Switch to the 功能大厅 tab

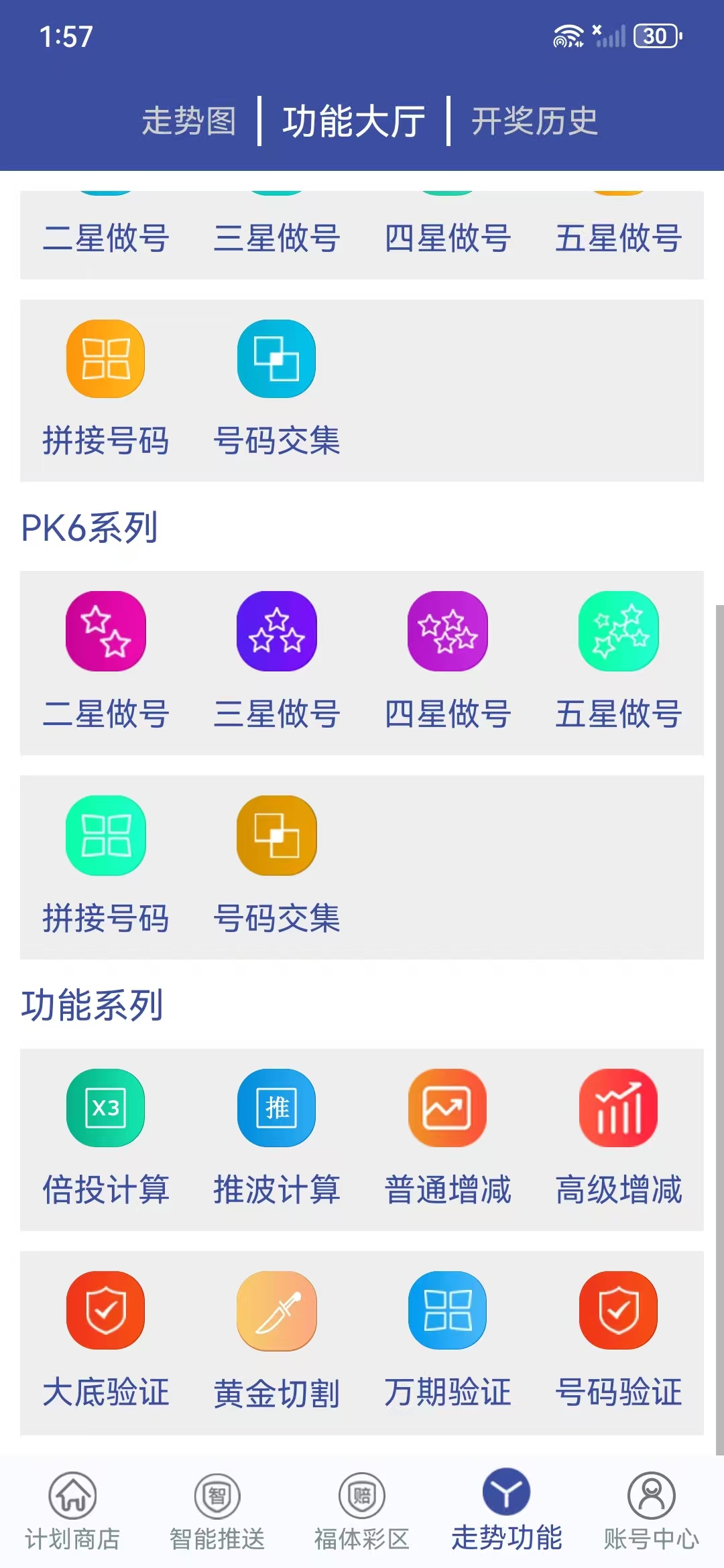tap(354, 121)
